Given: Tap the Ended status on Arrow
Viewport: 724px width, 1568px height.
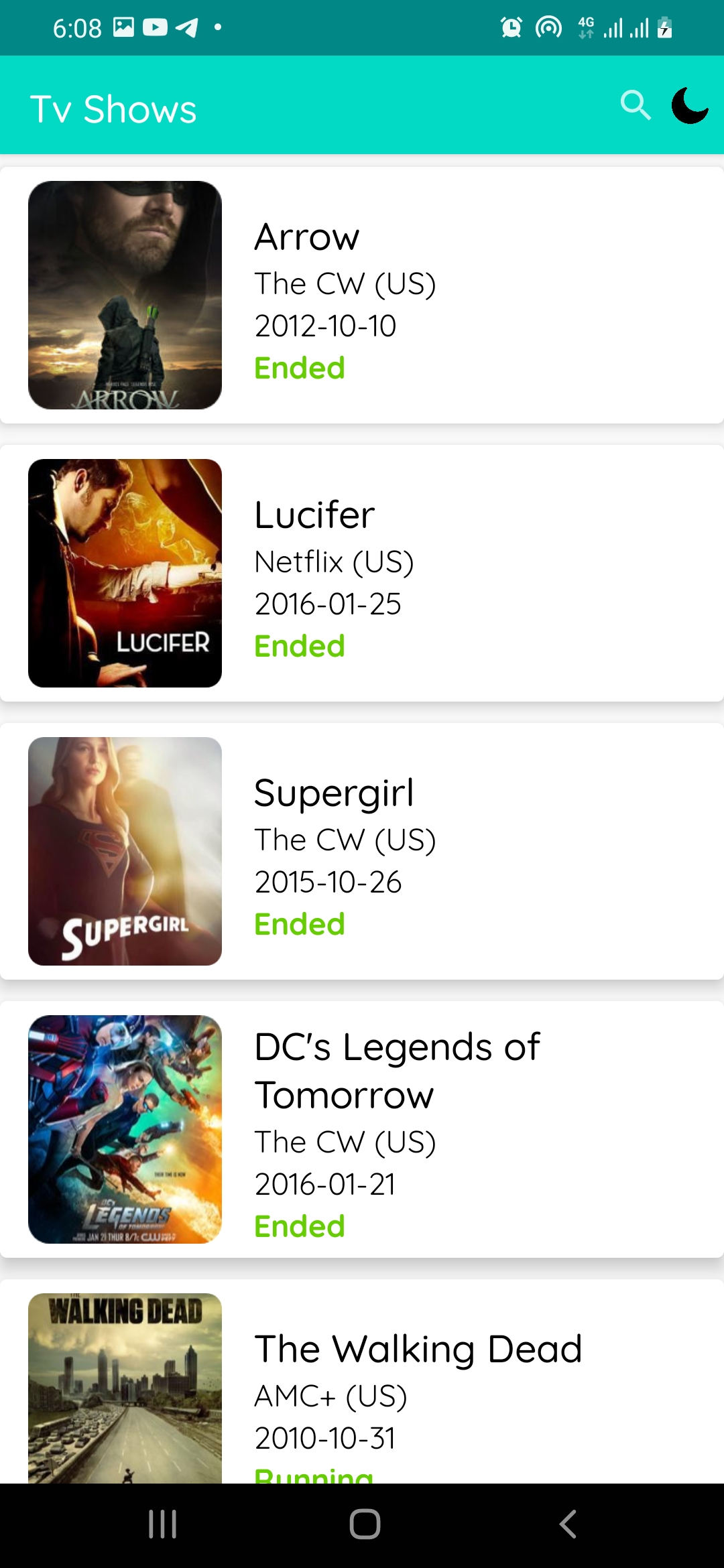Looking at the screenshot, I should (x=300, y=367).
